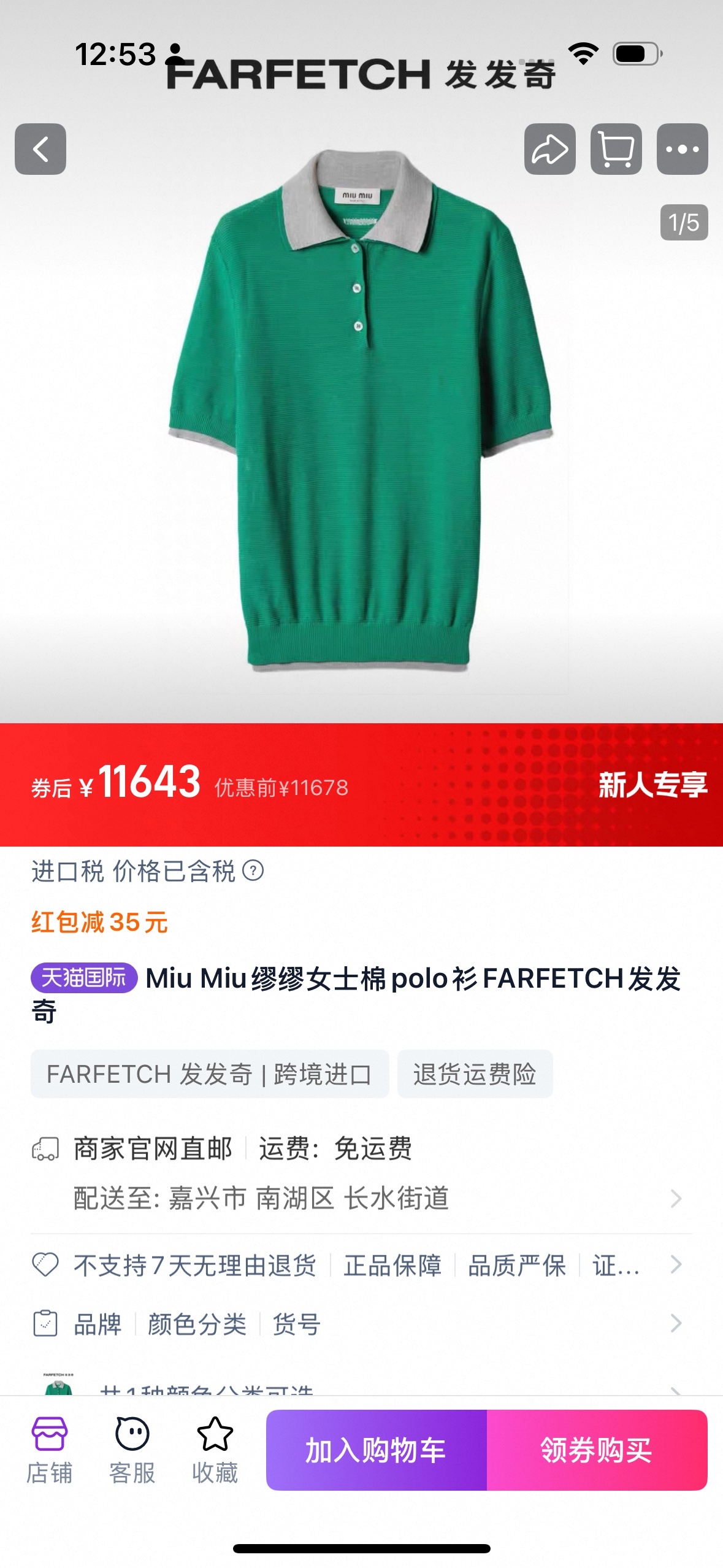This screenshot has width=723, height=1568.
Task: Open the three-dot overflow menu
Action: pyautogui.click(x=682, y=149)
